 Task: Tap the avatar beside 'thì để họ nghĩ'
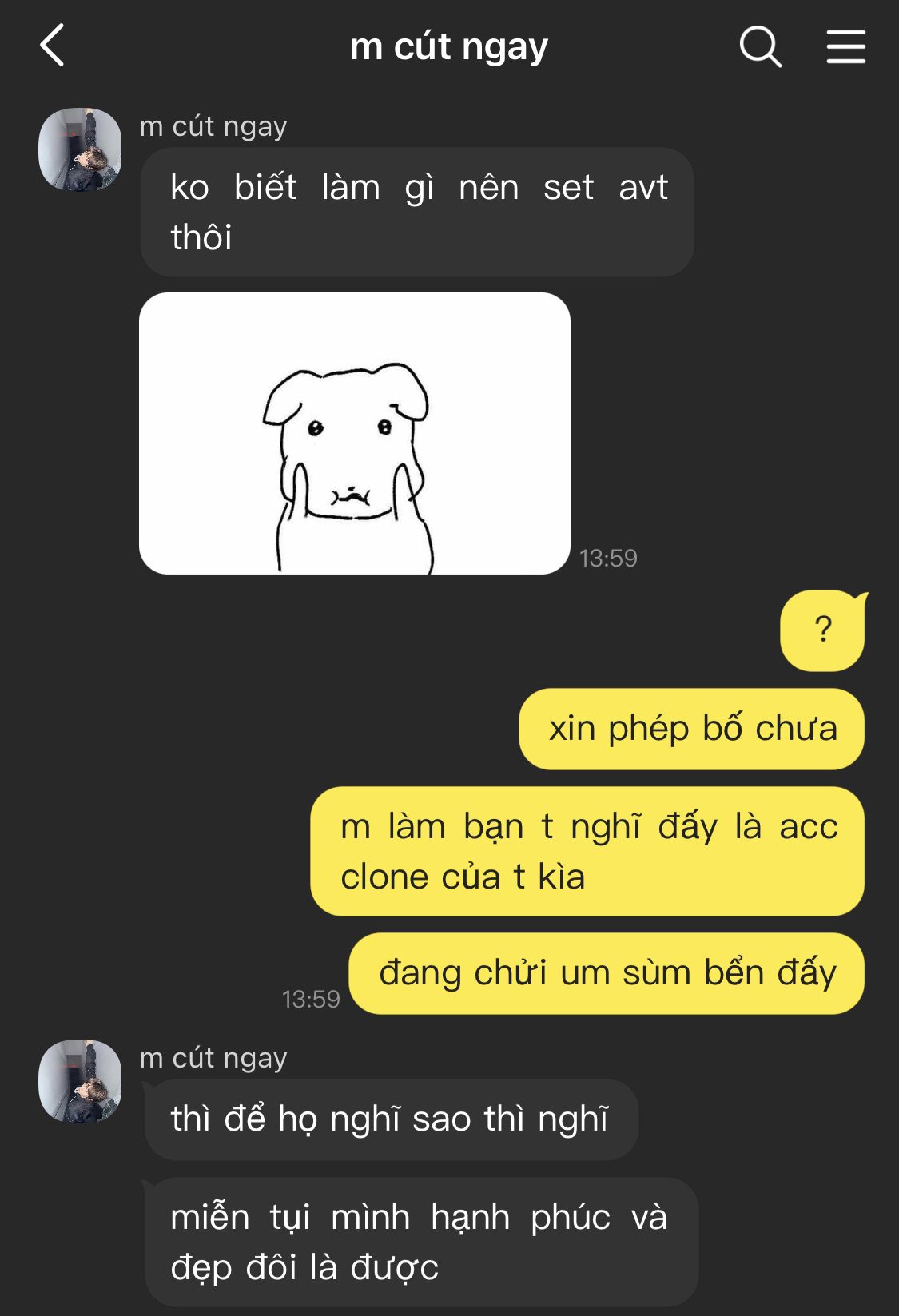80,1080
